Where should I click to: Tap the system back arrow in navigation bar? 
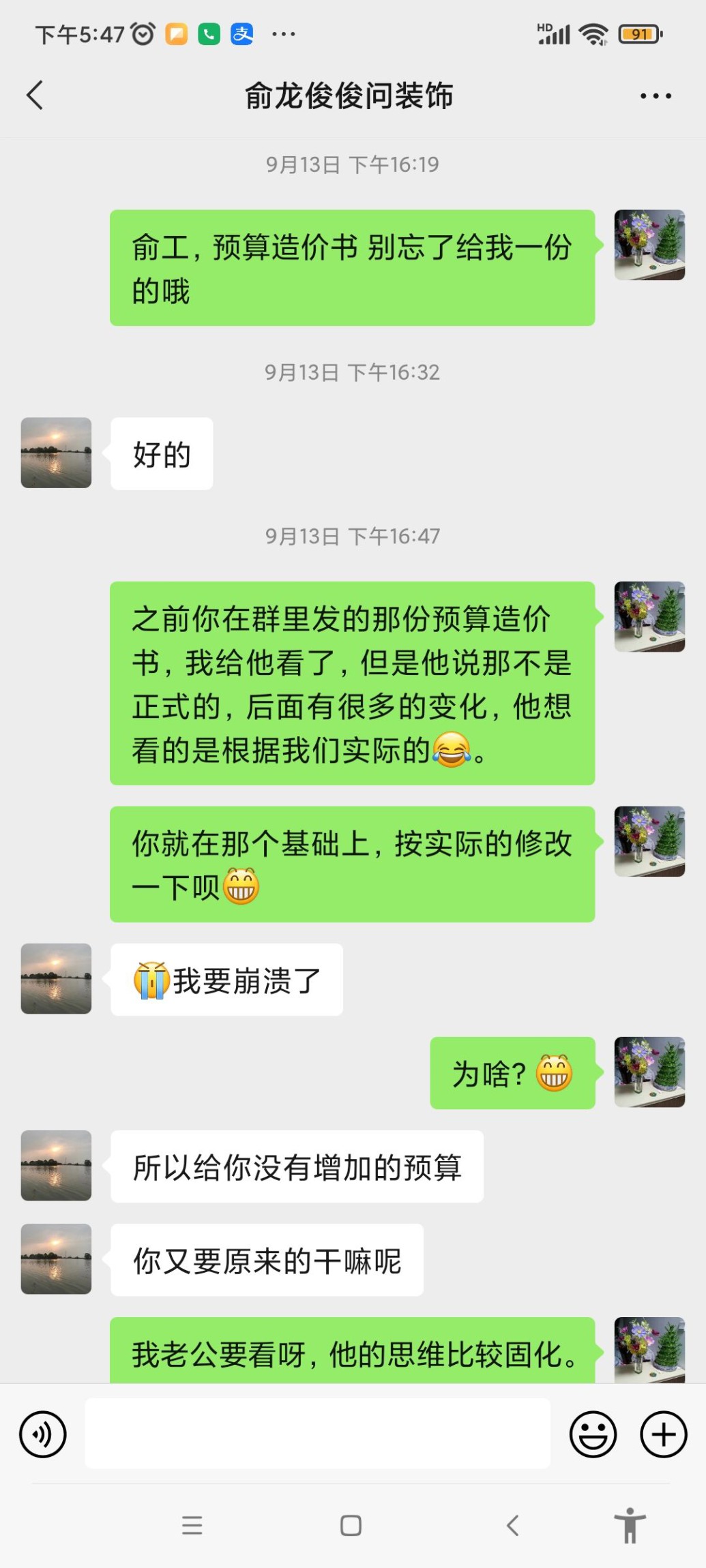(513, 1525)
